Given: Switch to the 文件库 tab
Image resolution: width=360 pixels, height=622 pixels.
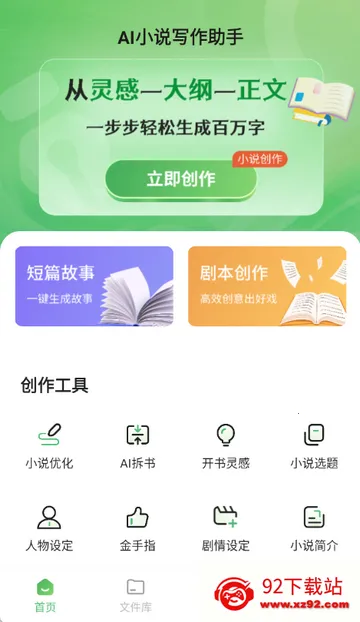Looking at the screenshot, I should pos(136,595).
